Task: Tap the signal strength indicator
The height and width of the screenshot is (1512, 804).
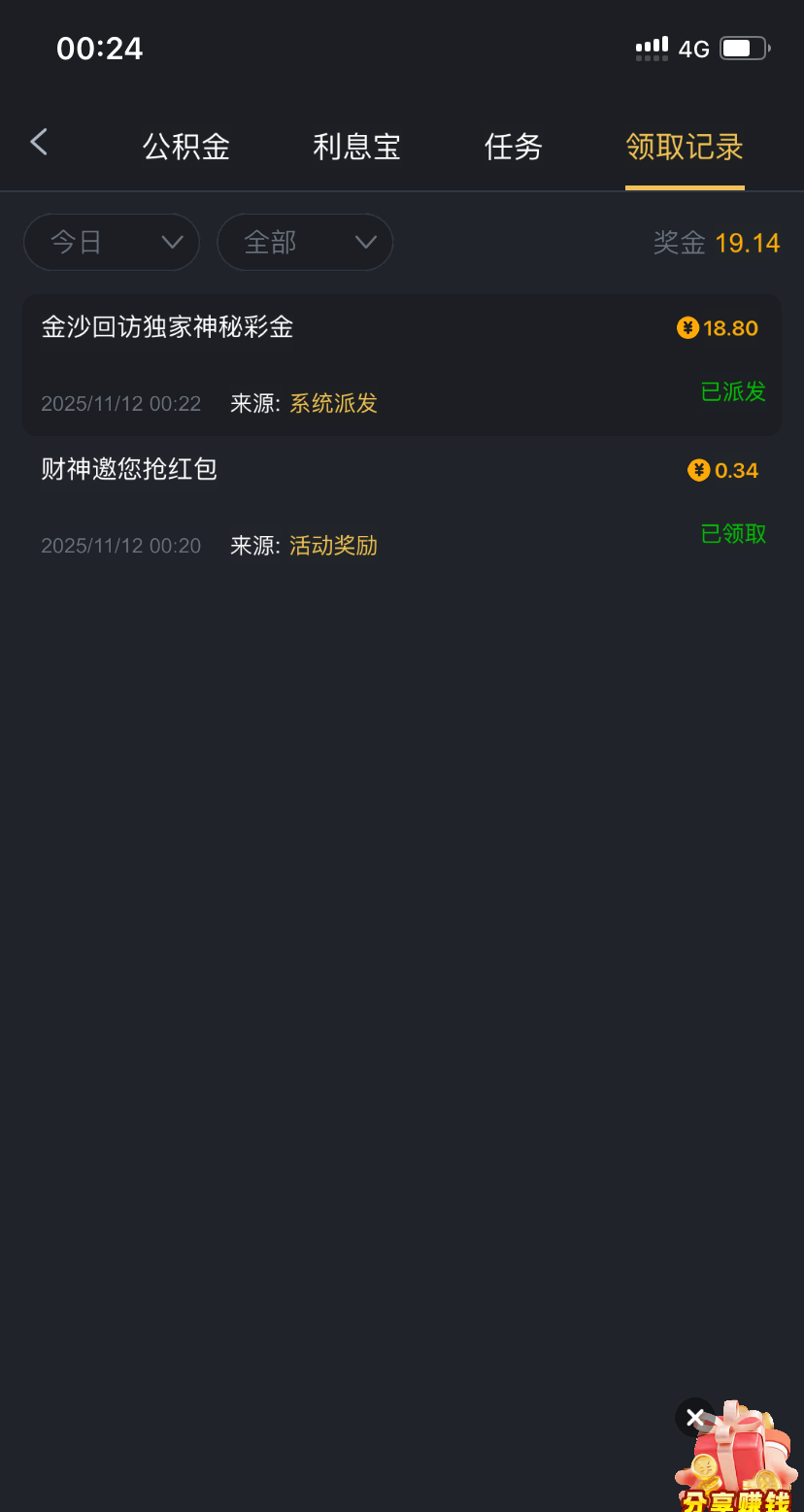Action: [x=650, y=48]
